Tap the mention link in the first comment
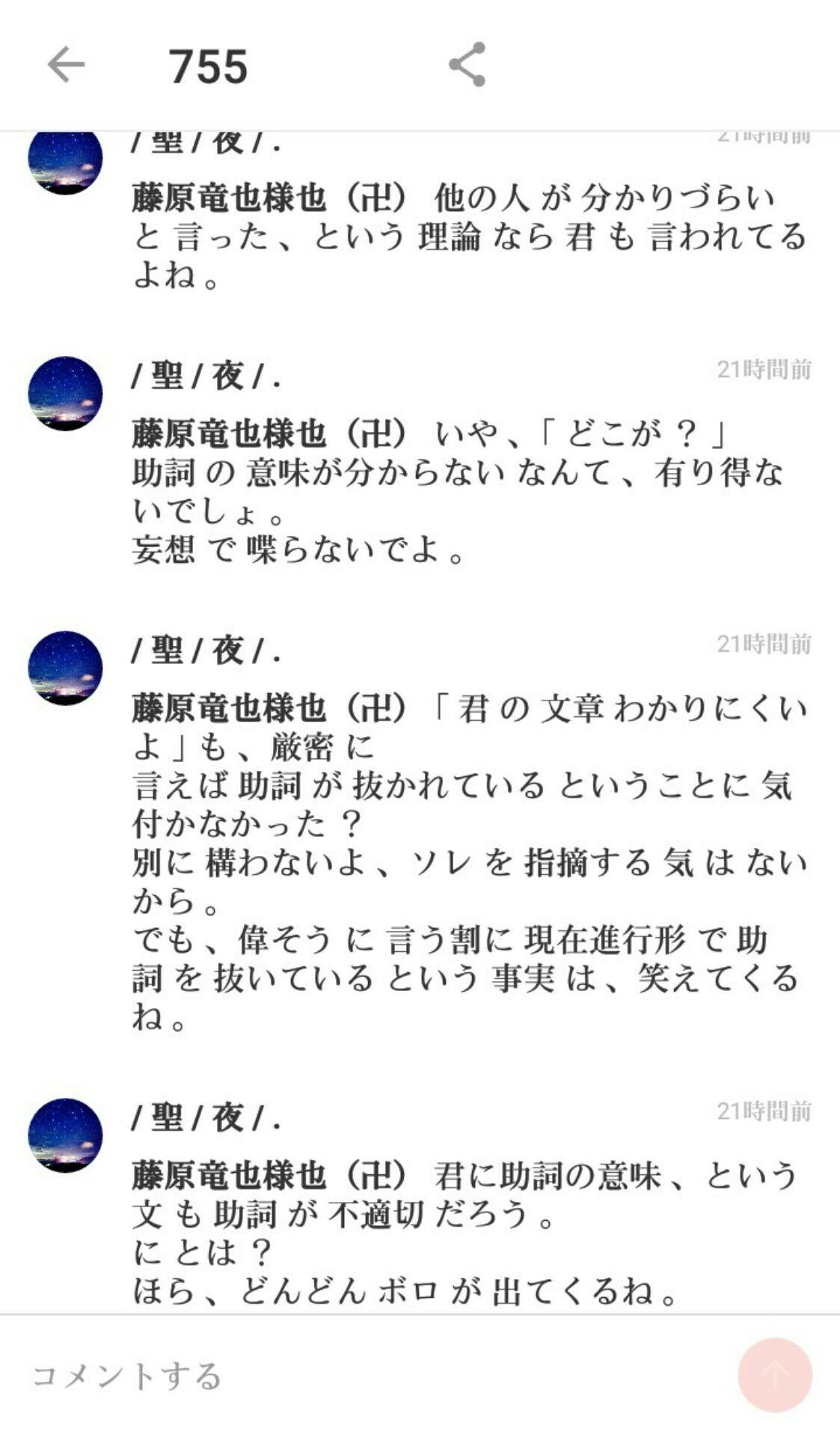This screenshot has height=1437, width=840. 269,197
